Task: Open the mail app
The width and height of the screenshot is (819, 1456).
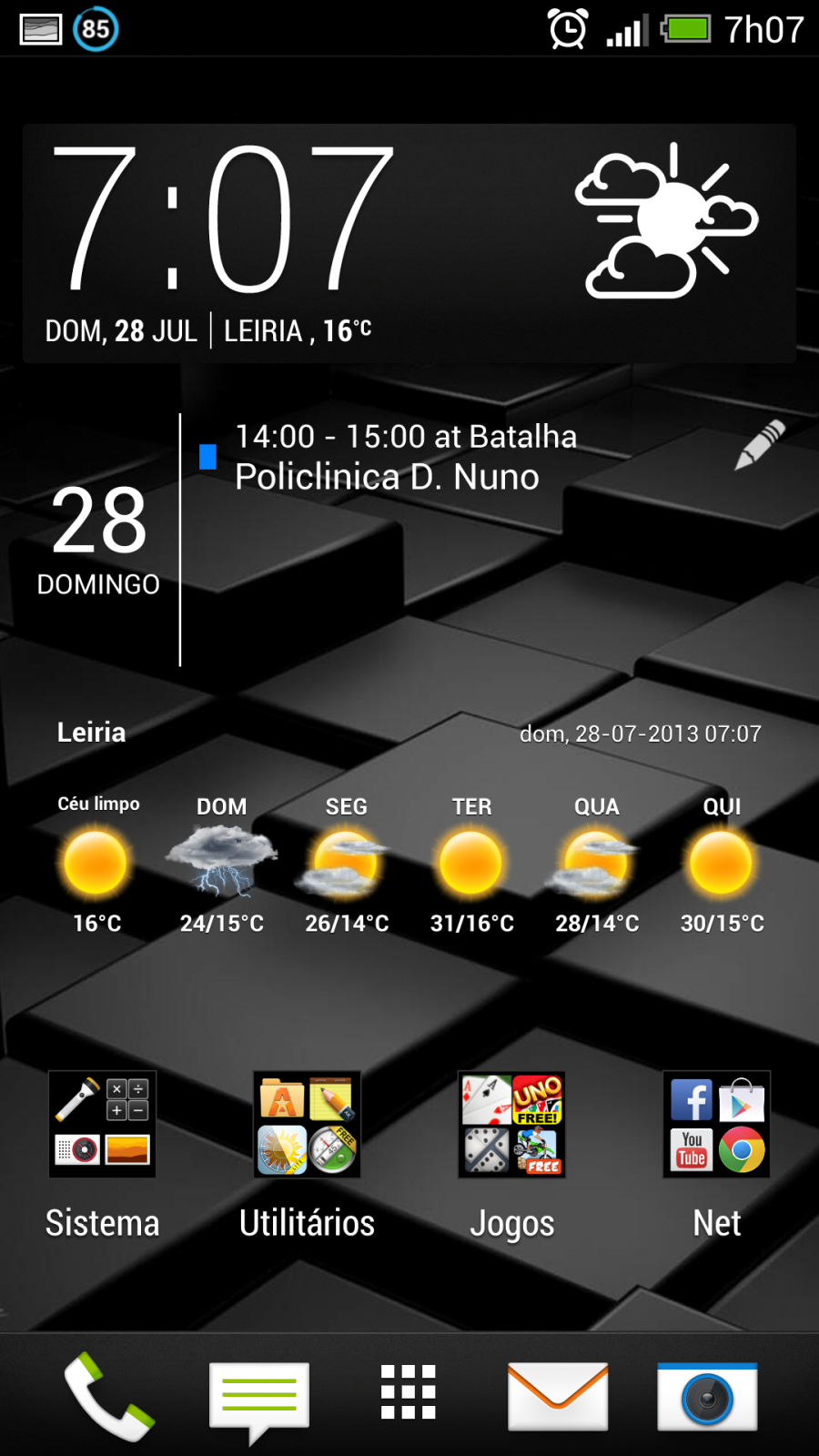Action: tap(558, 1396)
